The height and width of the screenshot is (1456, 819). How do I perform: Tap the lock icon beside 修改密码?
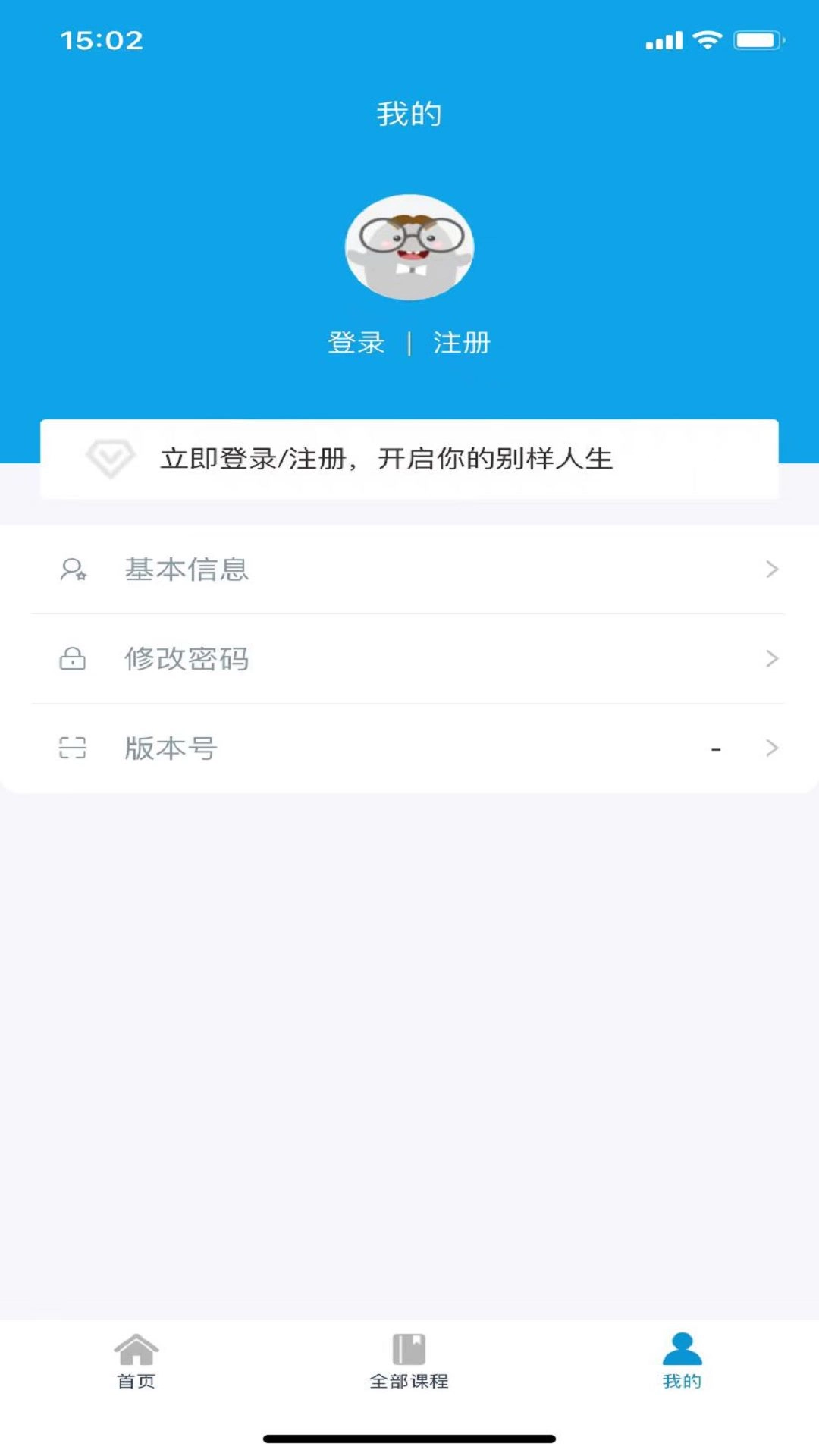click(x=74, y=659)
